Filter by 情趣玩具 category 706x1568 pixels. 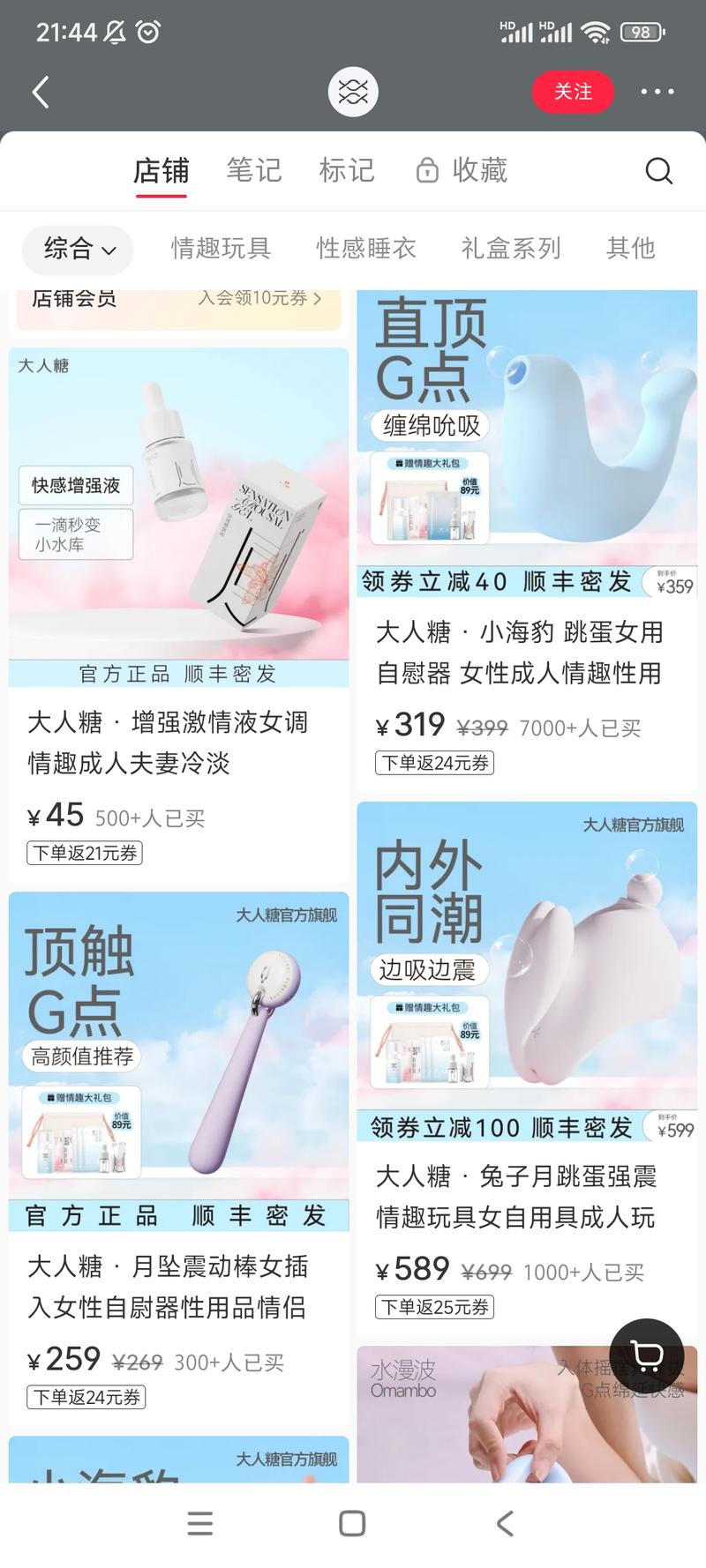pos(221,250)
